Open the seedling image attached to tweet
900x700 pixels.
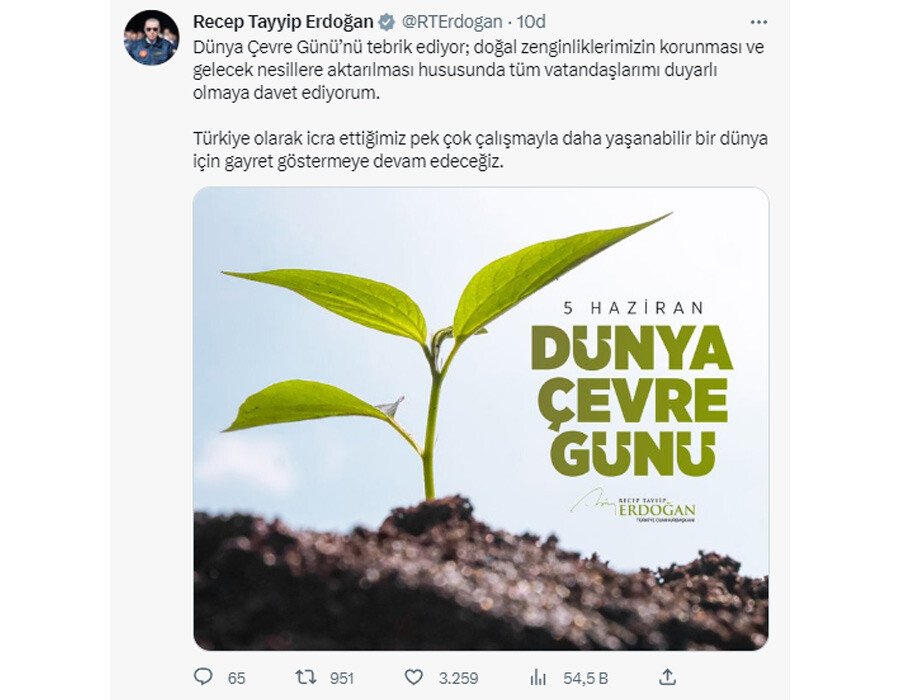(480, 418)
